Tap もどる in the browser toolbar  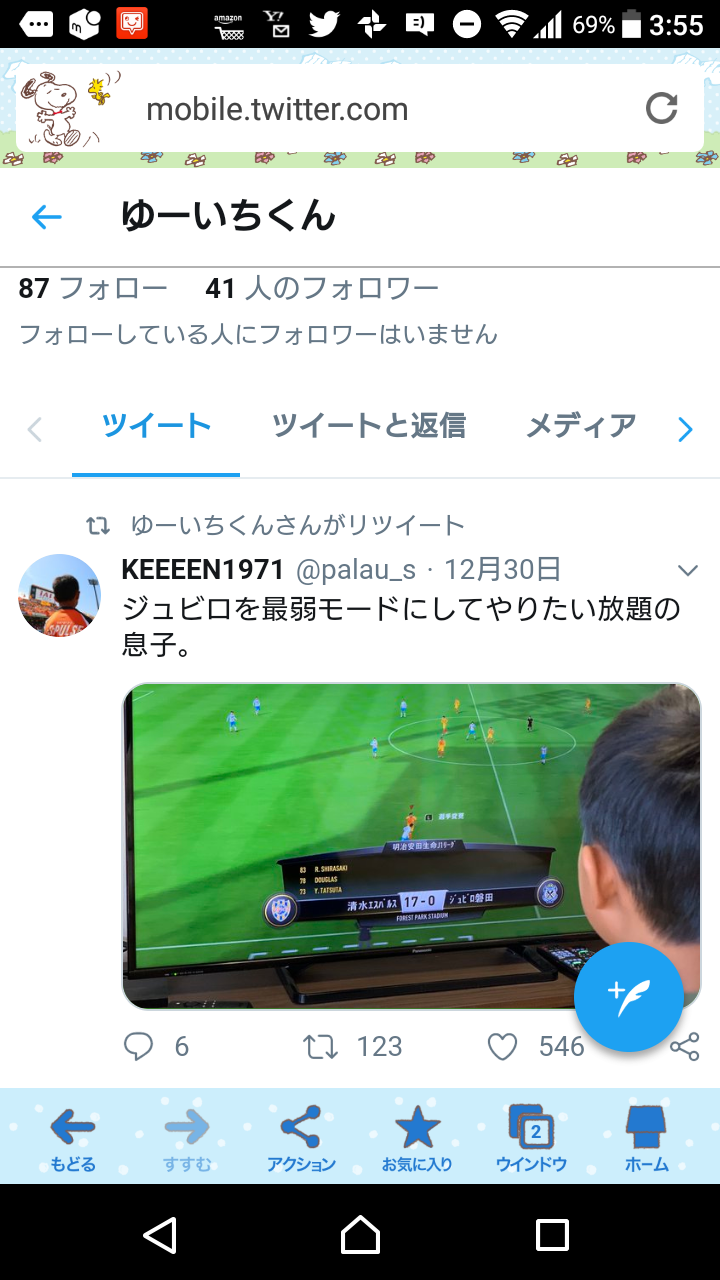[72, 1138]
